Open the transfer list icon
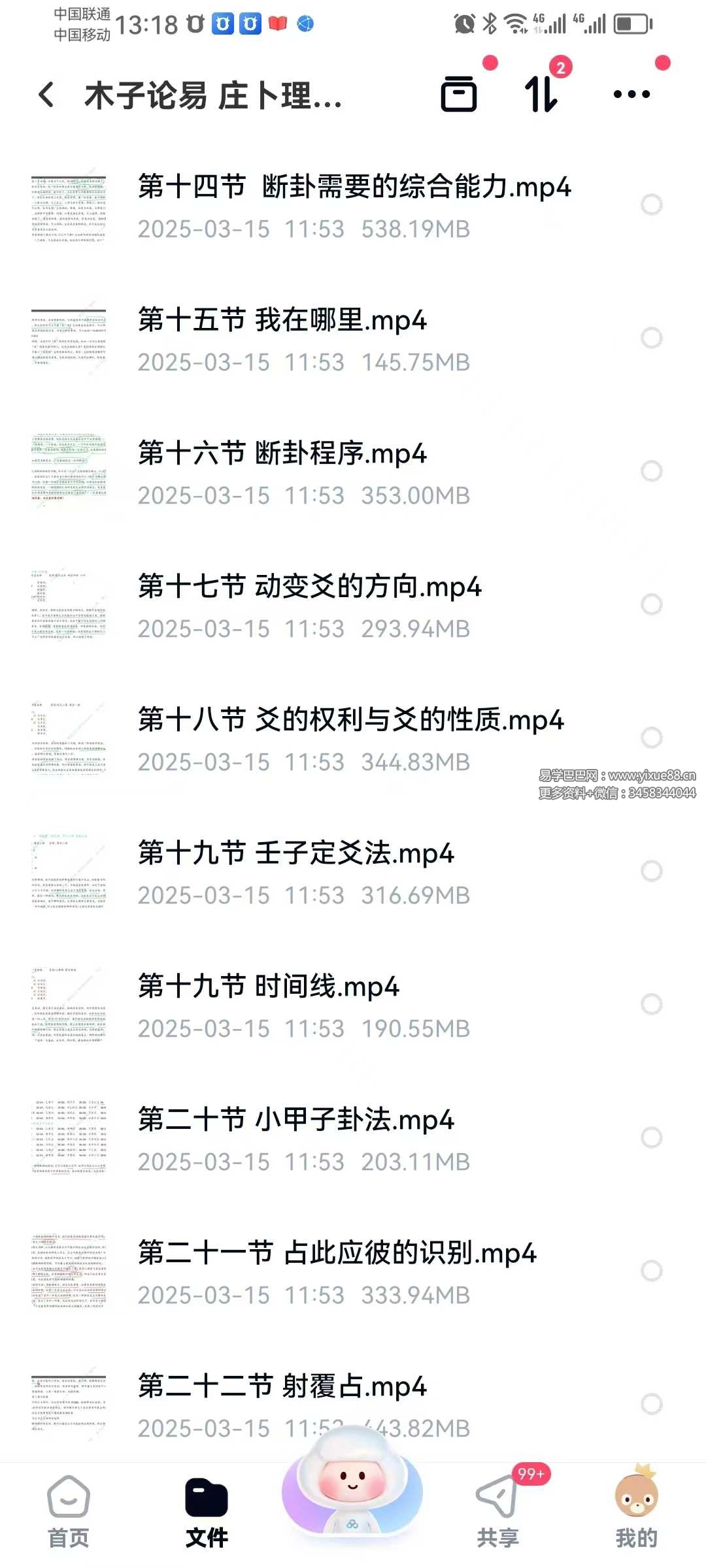The width and height of the screenshot is (706, 1568). [x=459, y=94]
